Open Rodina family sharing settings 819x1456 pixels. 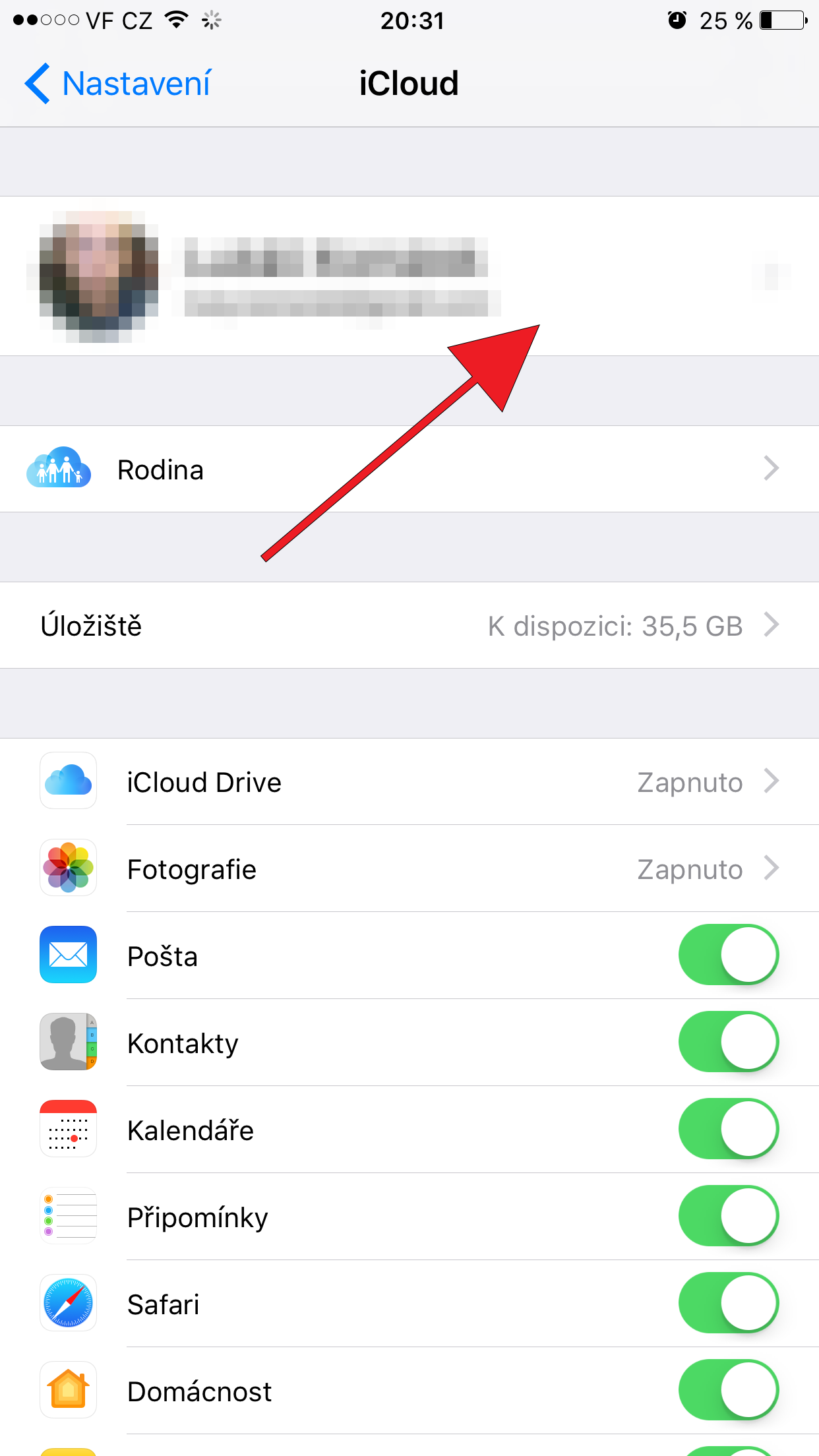(409, 470)
